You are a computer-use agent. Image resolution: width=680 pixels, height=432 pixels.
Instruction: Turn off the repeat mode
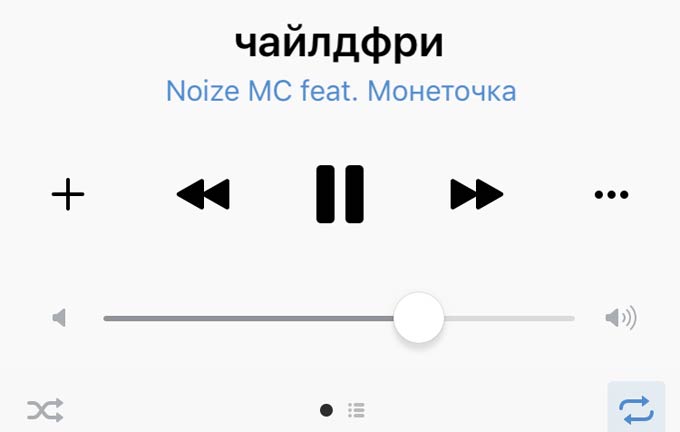pyautogui.click(x=635, y=409)
